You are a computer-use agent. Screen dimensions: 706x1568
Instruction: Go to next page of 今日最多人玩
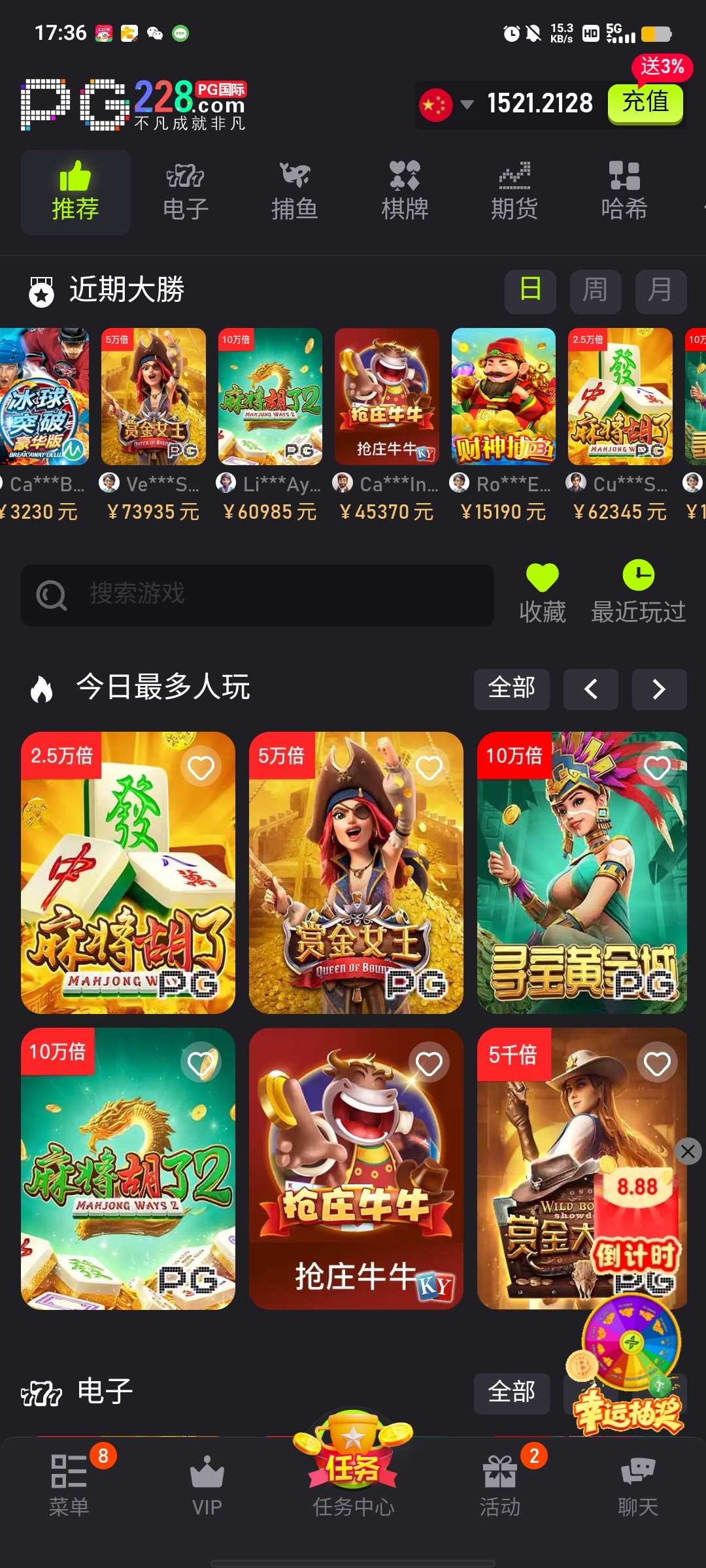(x=659, y=689)
